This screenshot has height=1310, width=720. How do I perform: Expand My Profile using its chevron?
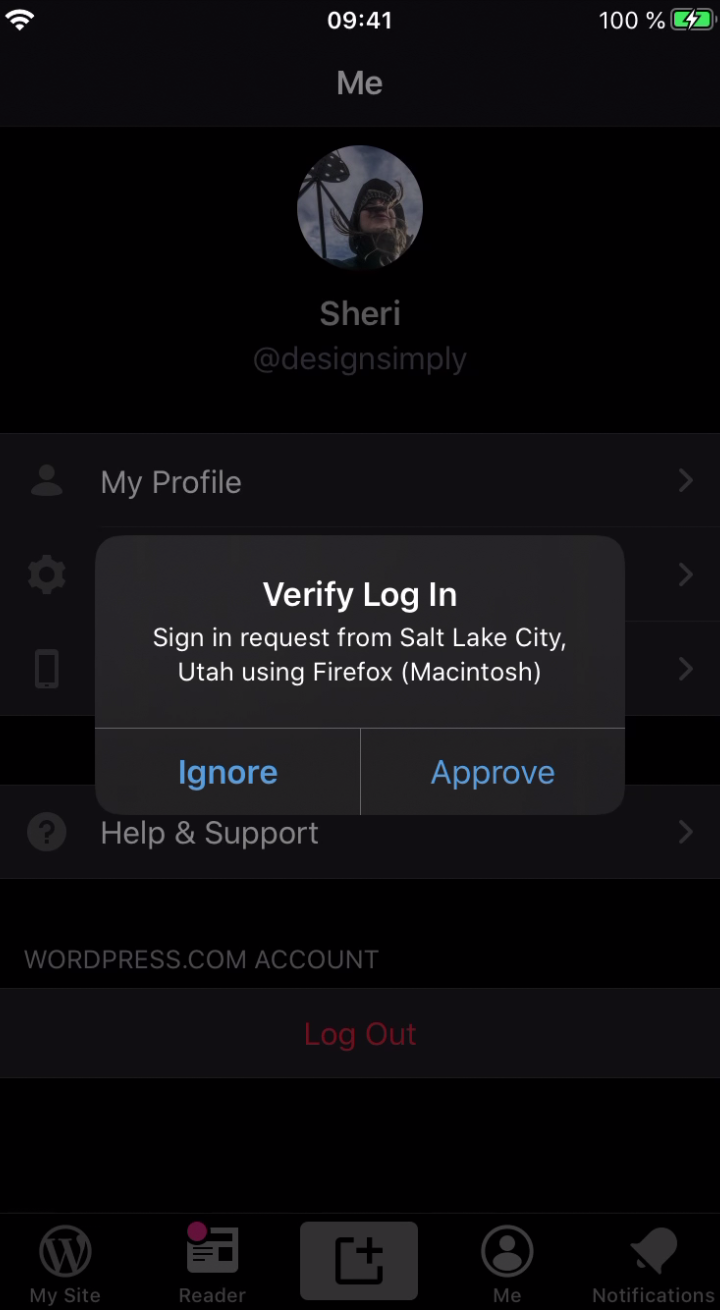point(686,481)
